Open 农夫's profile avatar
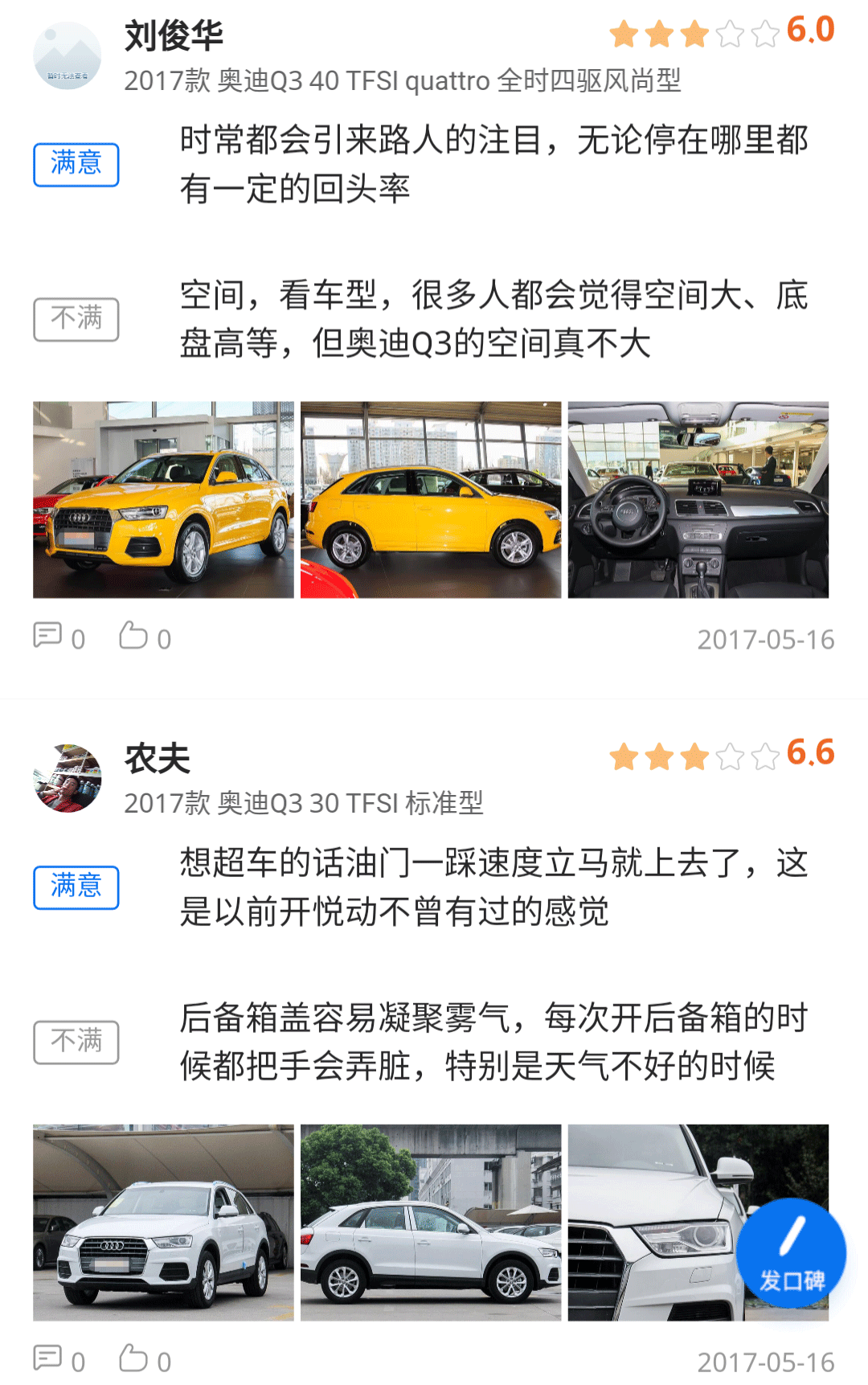This screenshot has width=868, height=1385. pos(68,778)
